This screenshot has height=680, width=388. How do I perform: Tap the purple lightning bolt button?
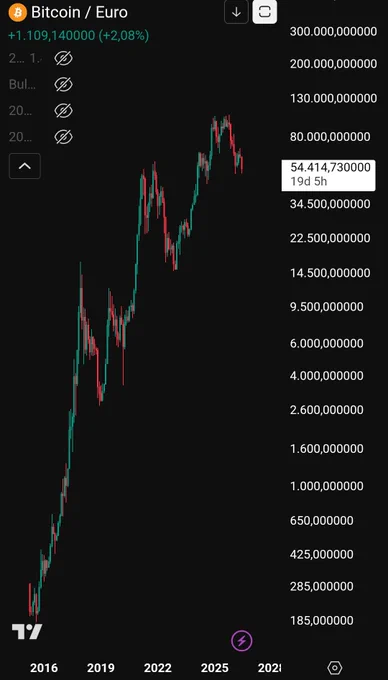tap(242, 641)
